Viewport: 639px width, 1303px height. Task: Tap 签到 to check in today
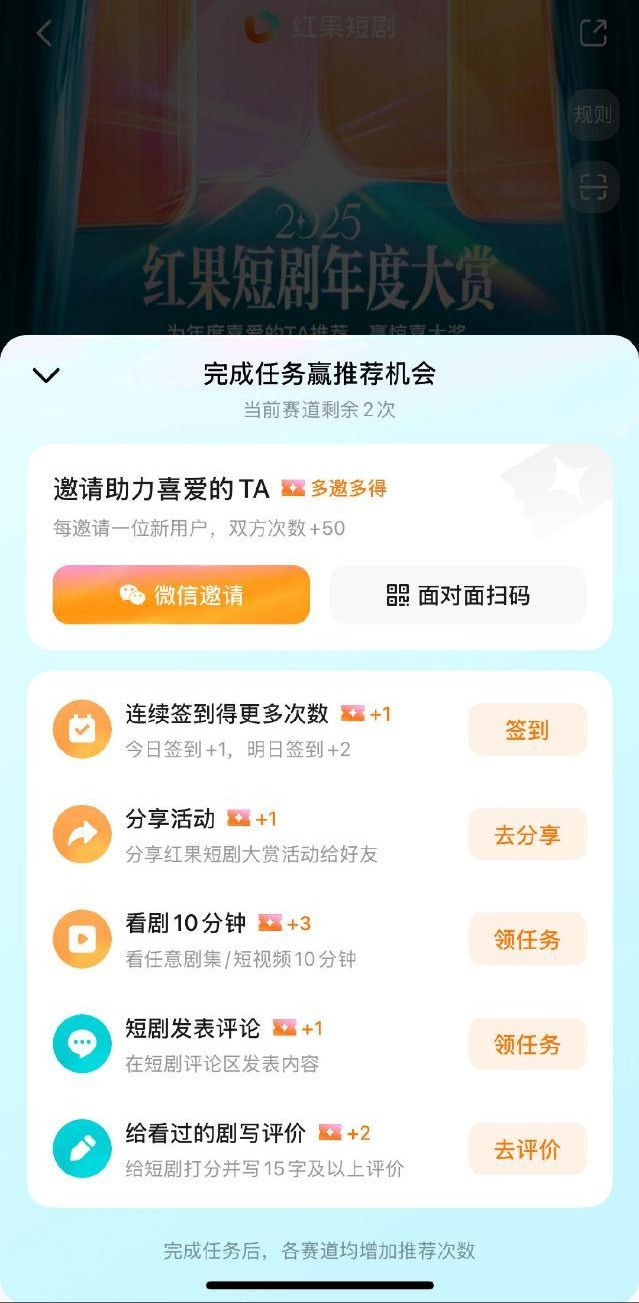click(x=527, y=730)
